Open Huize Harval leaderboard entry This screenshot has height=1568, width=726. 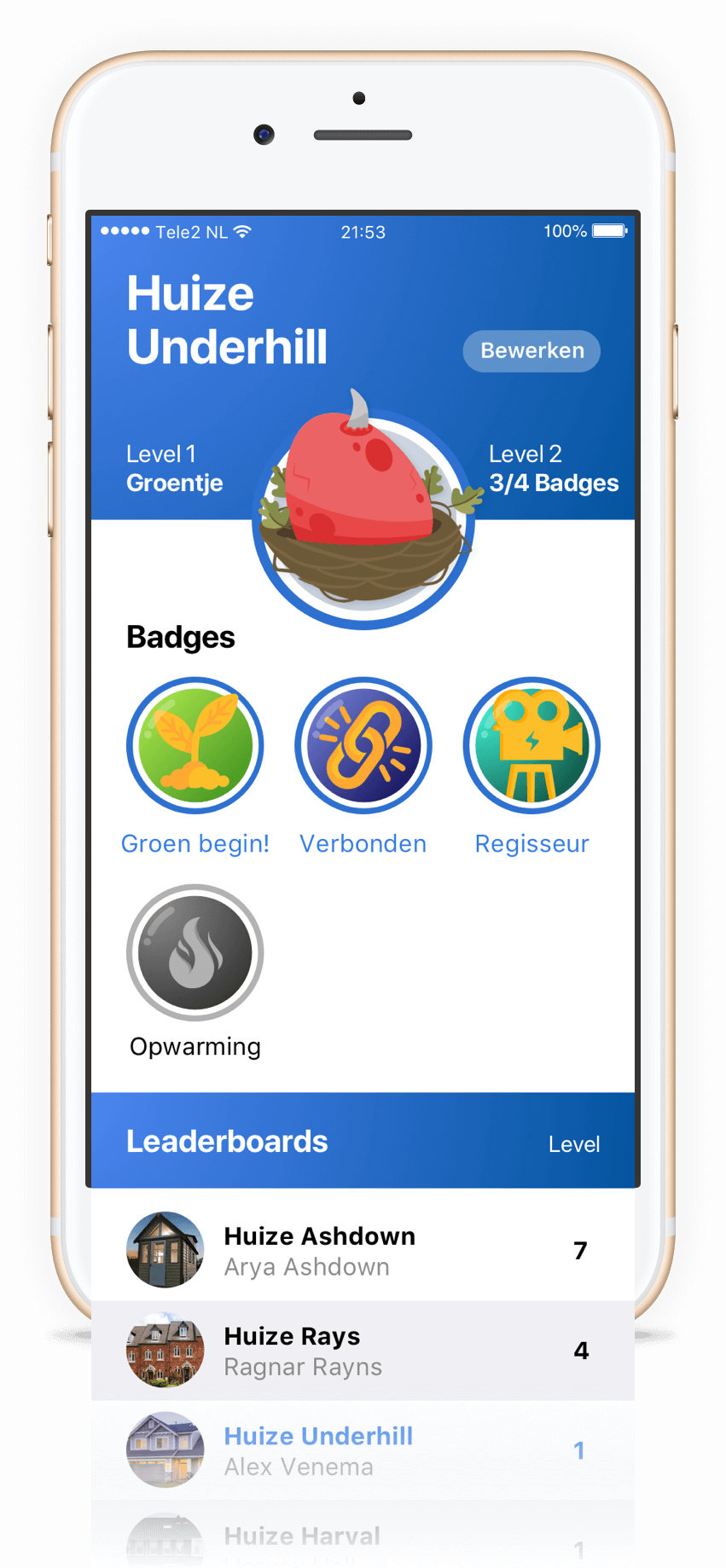click(x=363, y=1539)
